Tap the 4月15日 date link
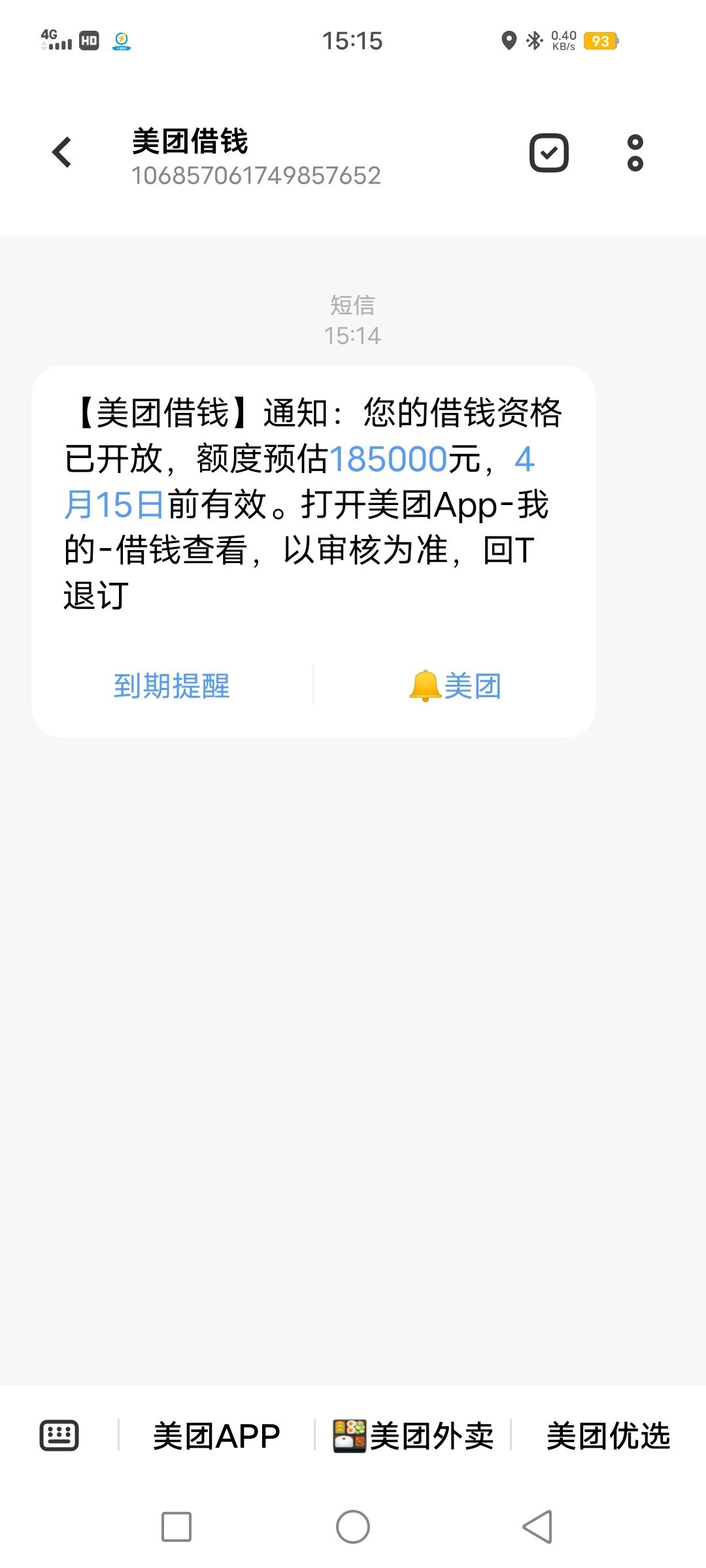Image resolution: width=706 pixels, height=1568 pixels. tap(114, 504)
